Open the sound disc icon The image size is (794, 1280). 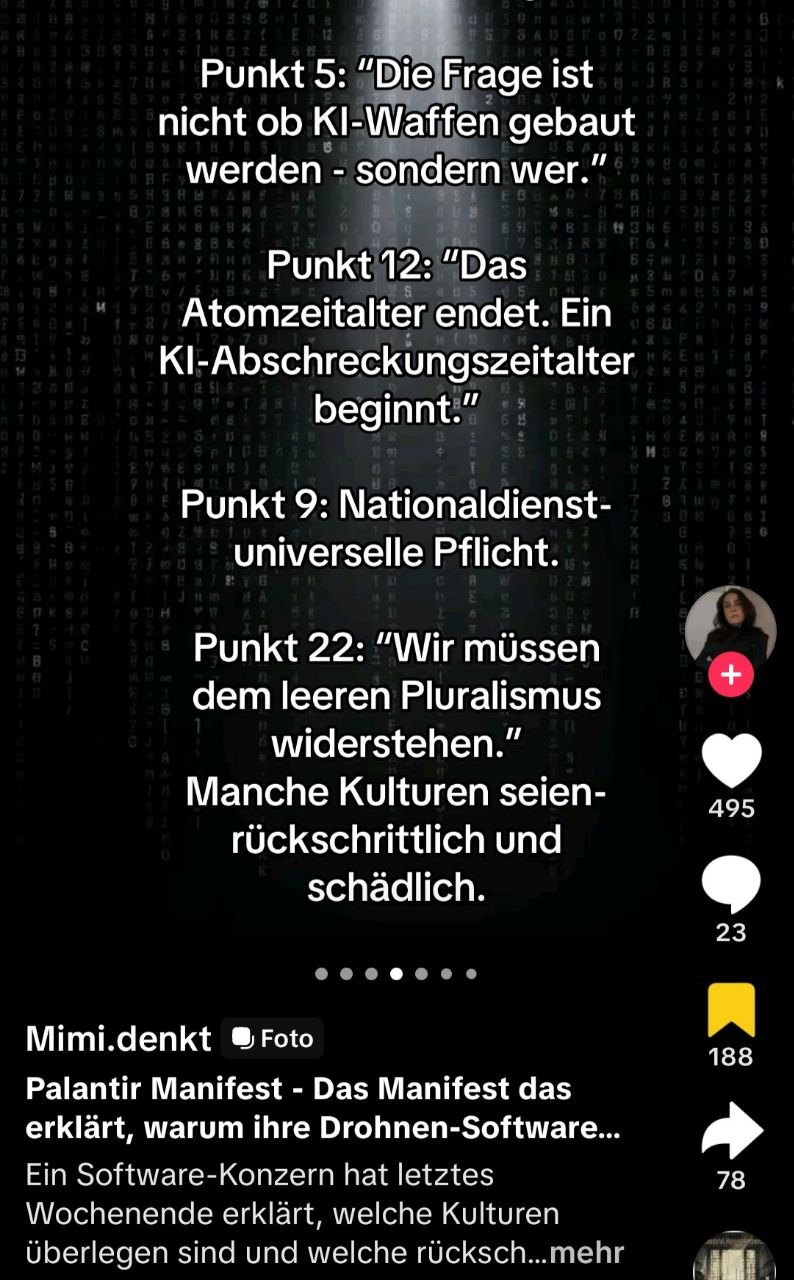tap(733, 1258)
